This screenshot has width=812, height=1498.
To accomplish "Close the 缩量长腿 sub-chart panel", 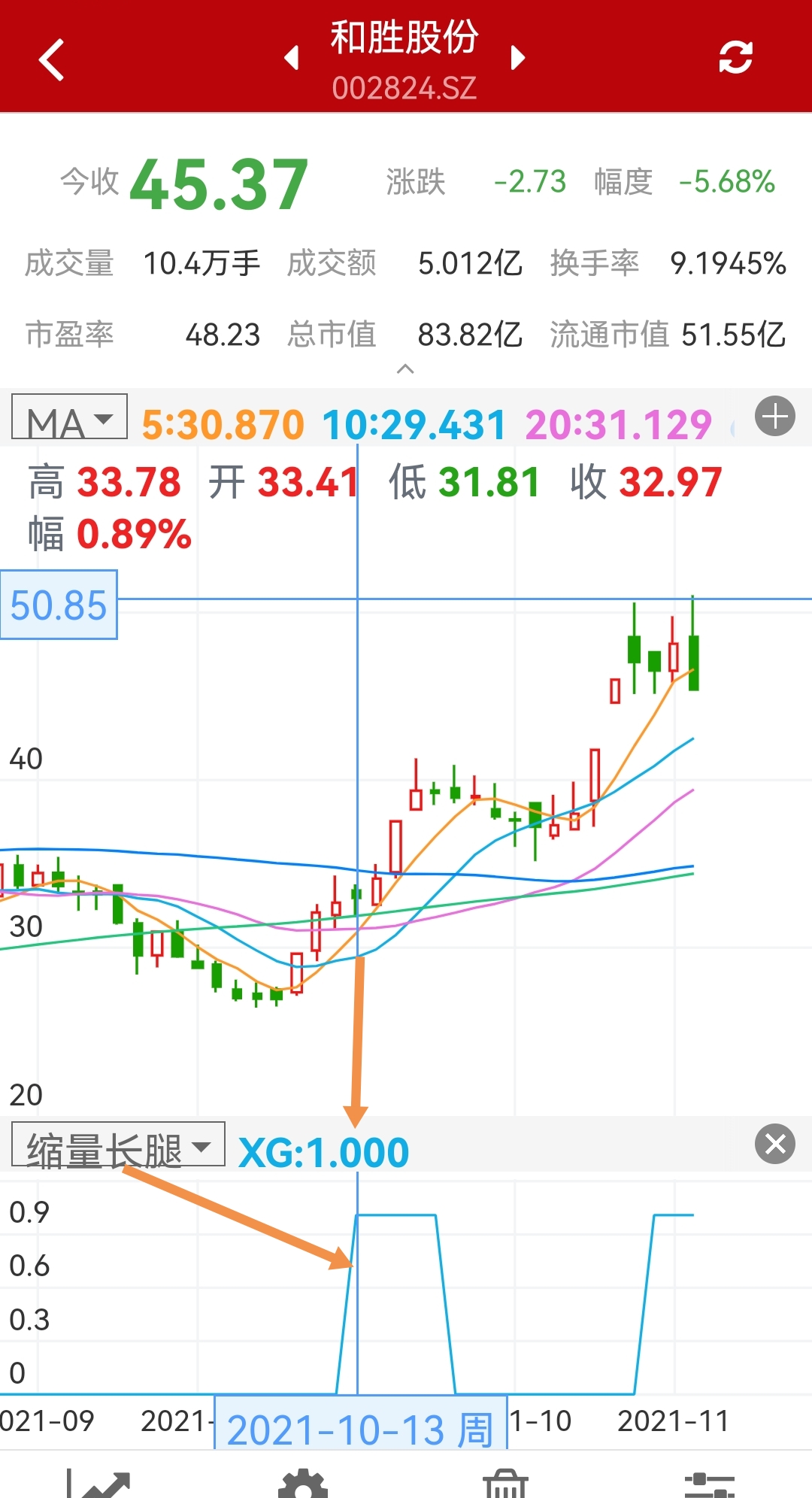I will [774, 1144].
